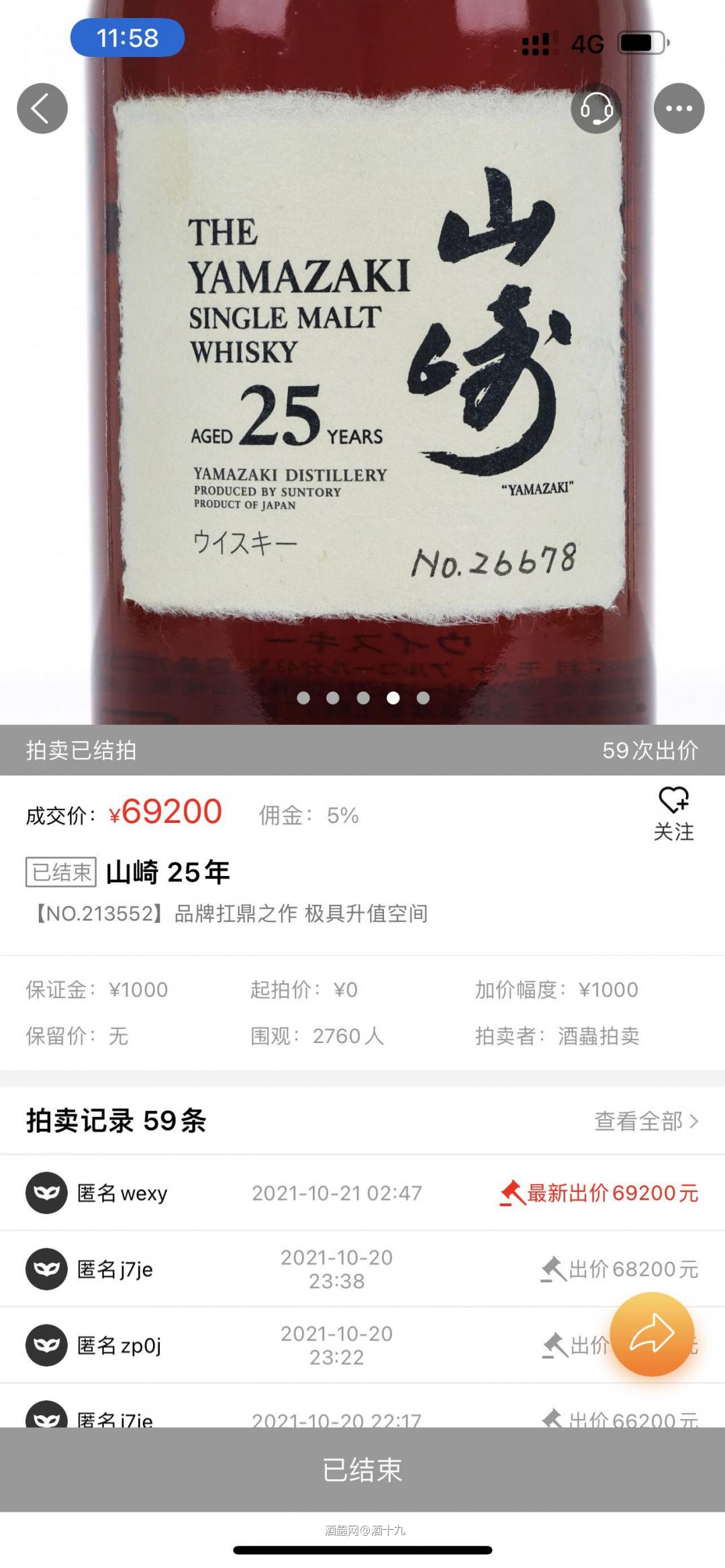Tap the 已结束 bottom button

pos(362,1470)
